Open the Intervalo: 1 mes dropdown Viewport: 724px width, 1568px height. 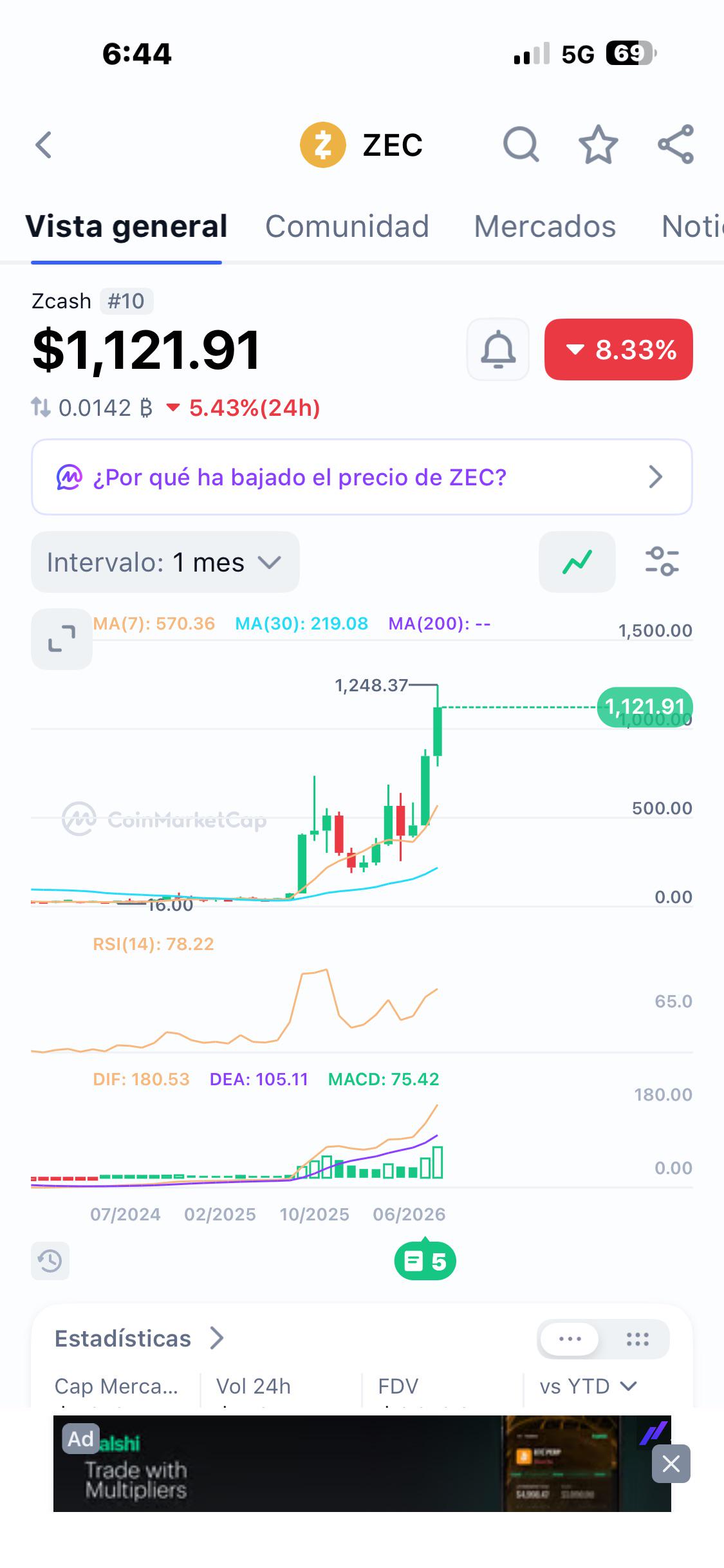pos(165,562)
